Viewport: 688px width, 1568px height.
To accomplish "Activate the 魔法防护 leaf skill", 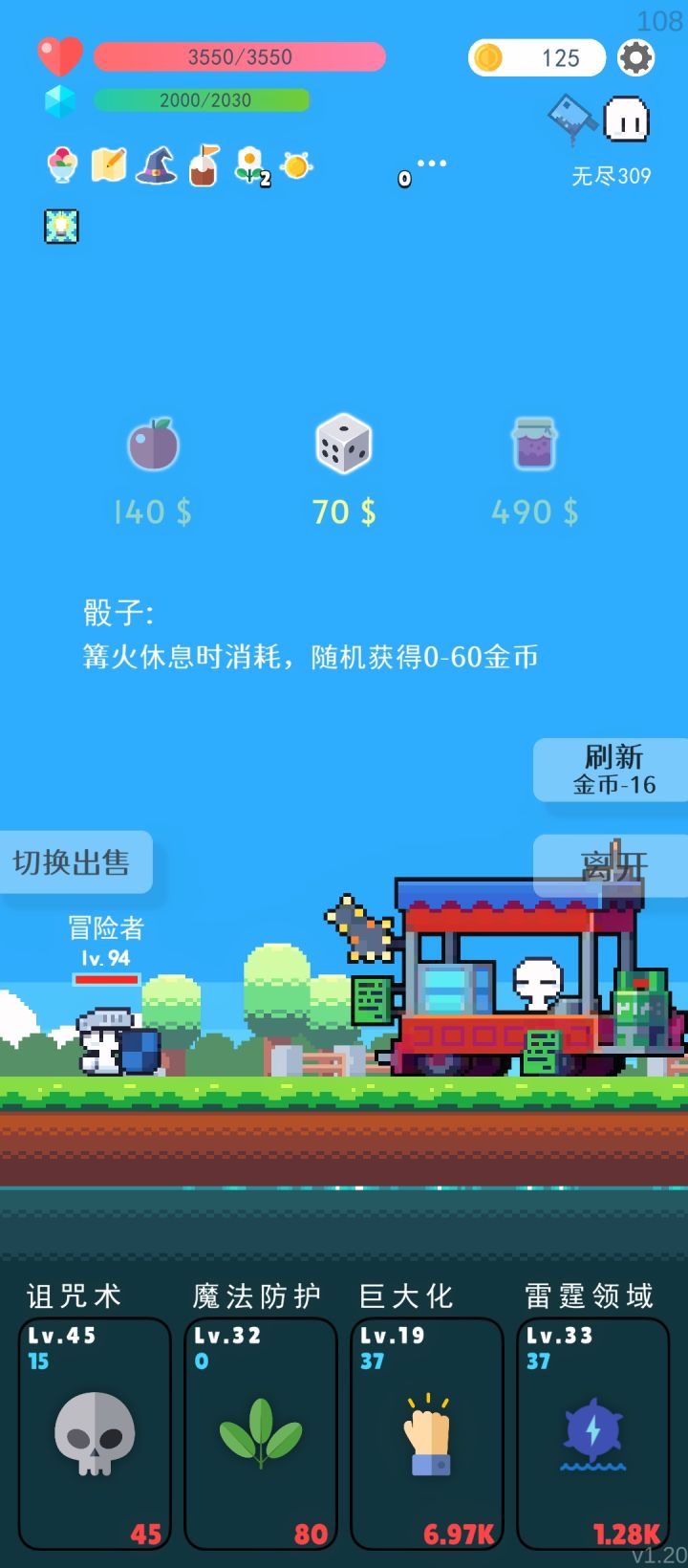I will [x=260, y=1430].
